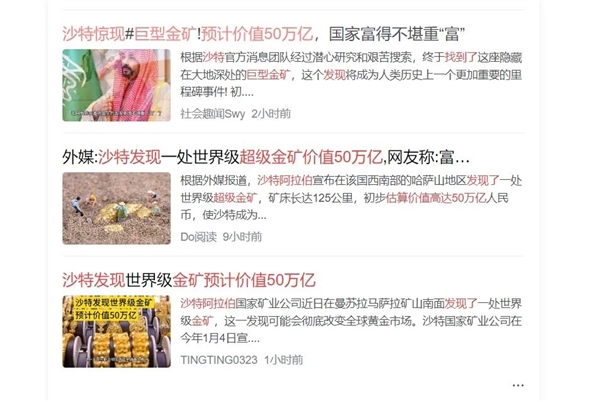
Task: Open thumbnail of 社会趣闻Swy article
Action: coord(116,86)
